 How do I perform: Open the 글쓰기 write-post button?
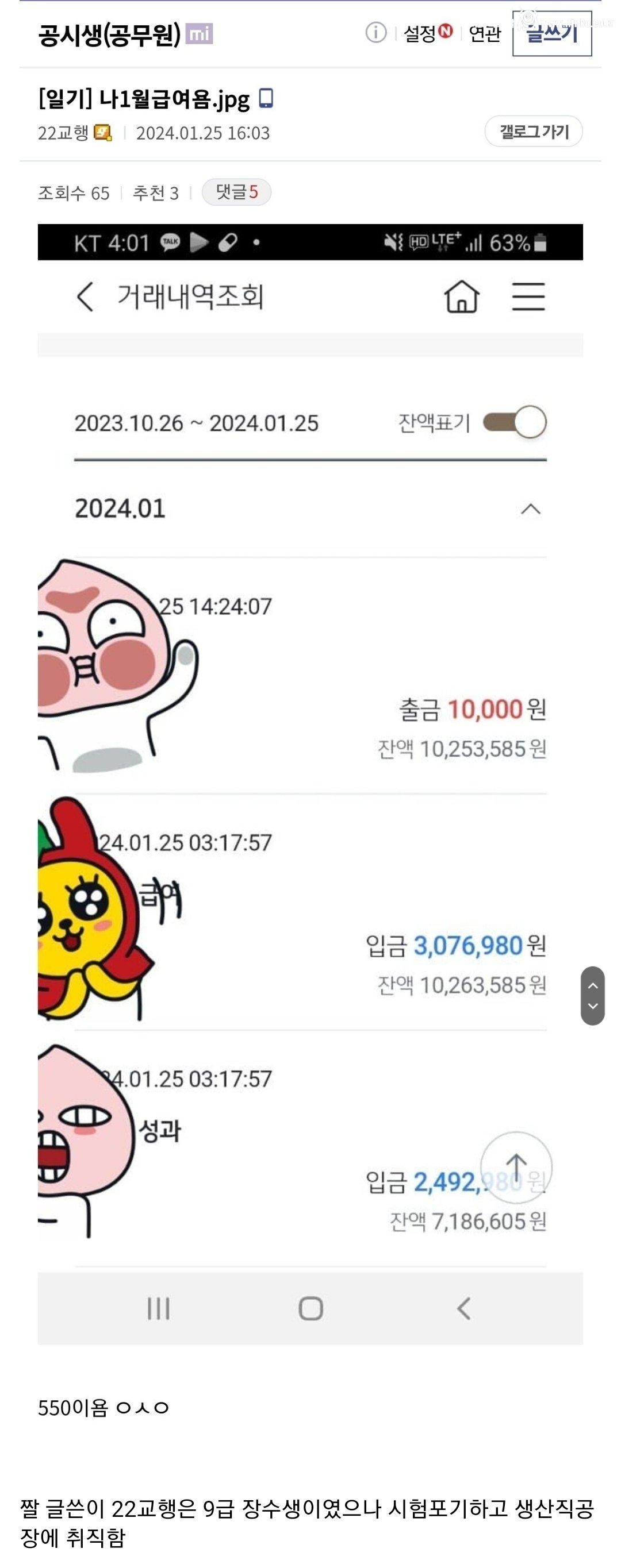coord(551,34)
